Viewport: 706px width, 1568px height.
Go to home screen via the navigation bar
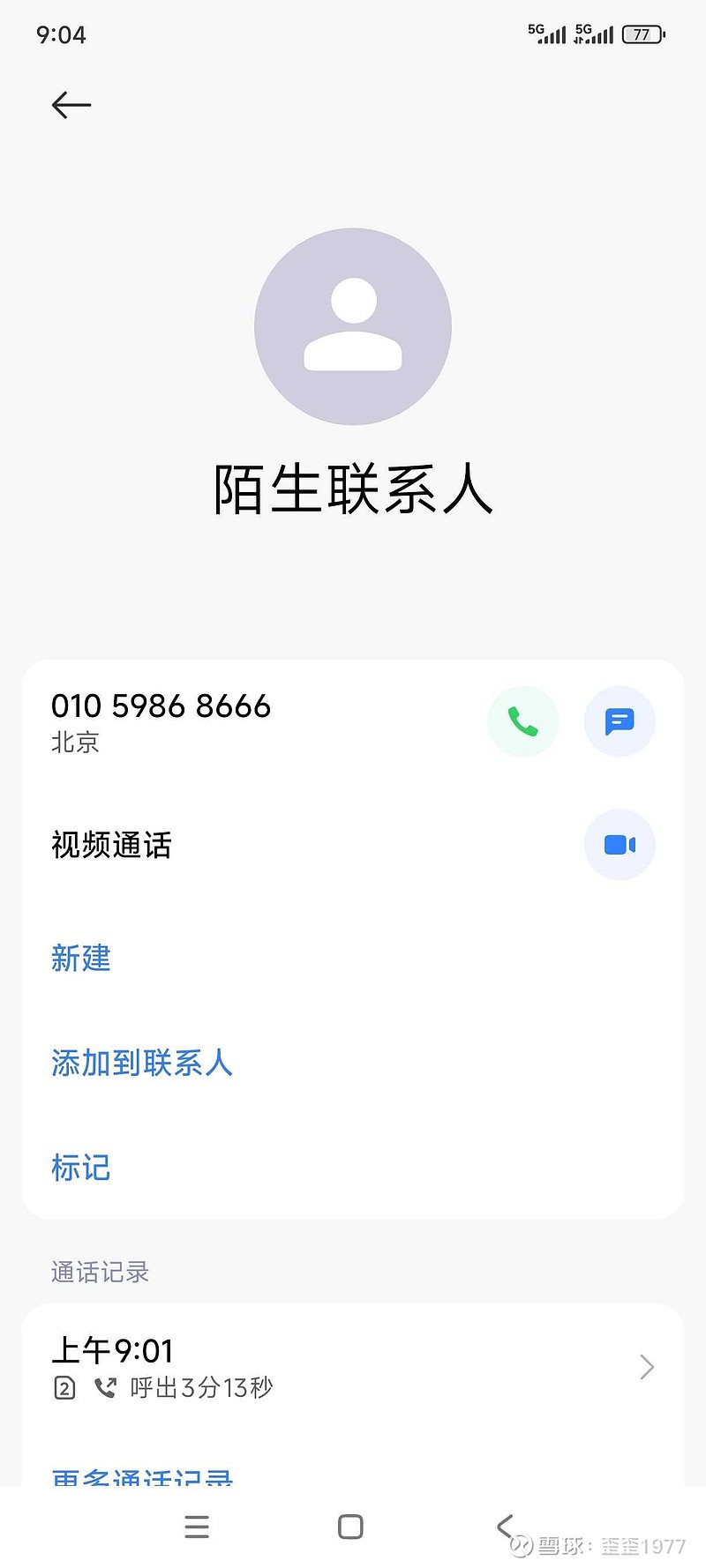(350, 1527)
